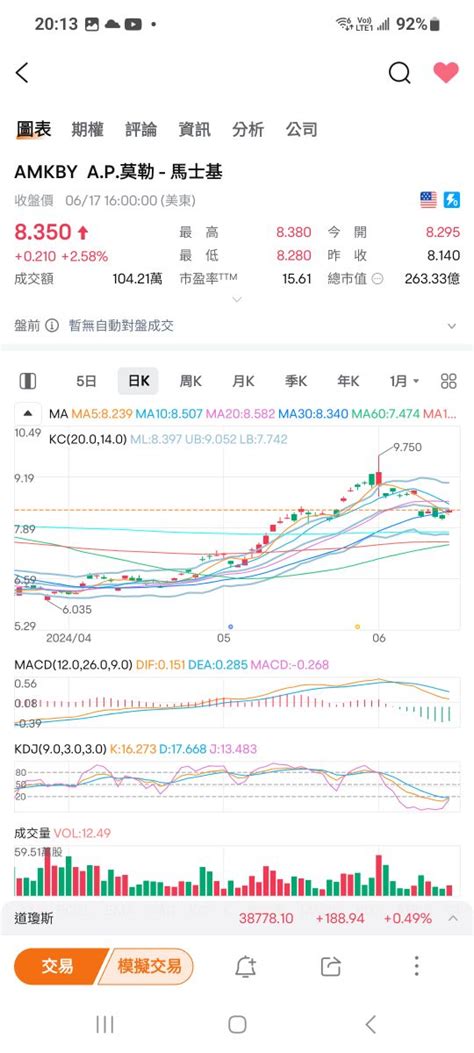The height and width of the screenshot is (1053, 474).
Task: Open the 評論 tab
Action: pos(141,130)
